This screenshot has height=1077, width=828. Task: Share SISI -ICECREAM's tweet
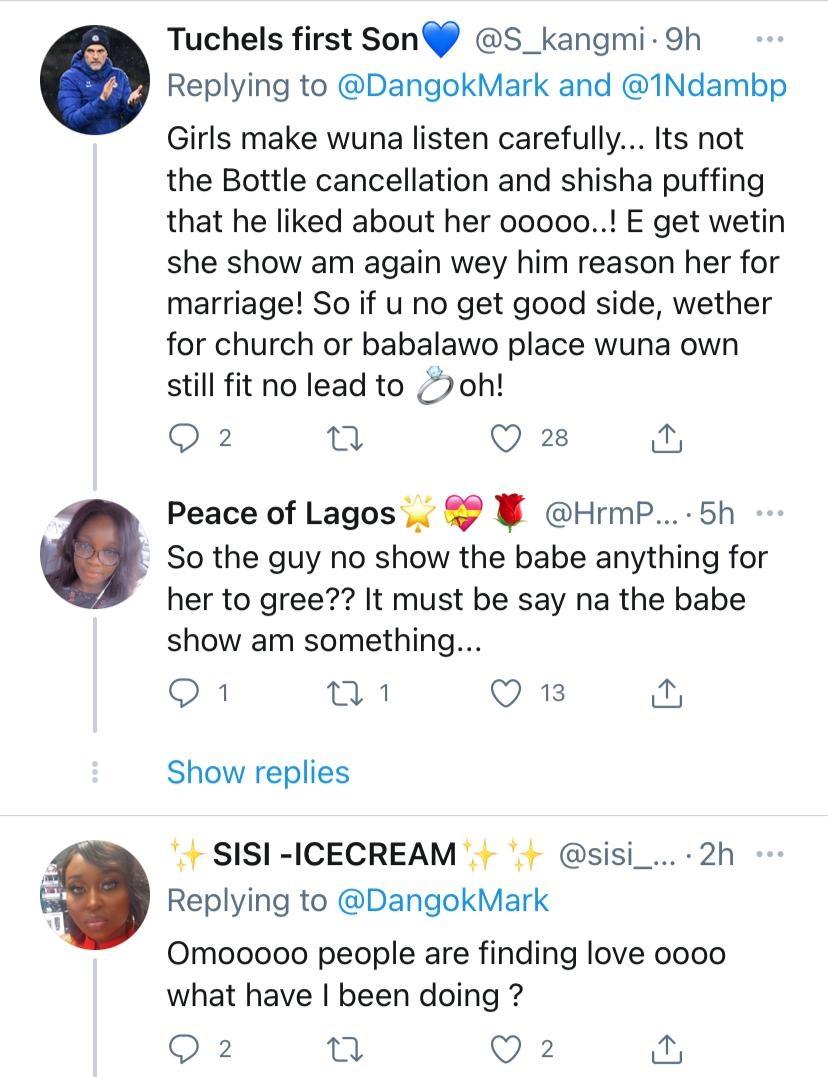(x=667, y=1048)
